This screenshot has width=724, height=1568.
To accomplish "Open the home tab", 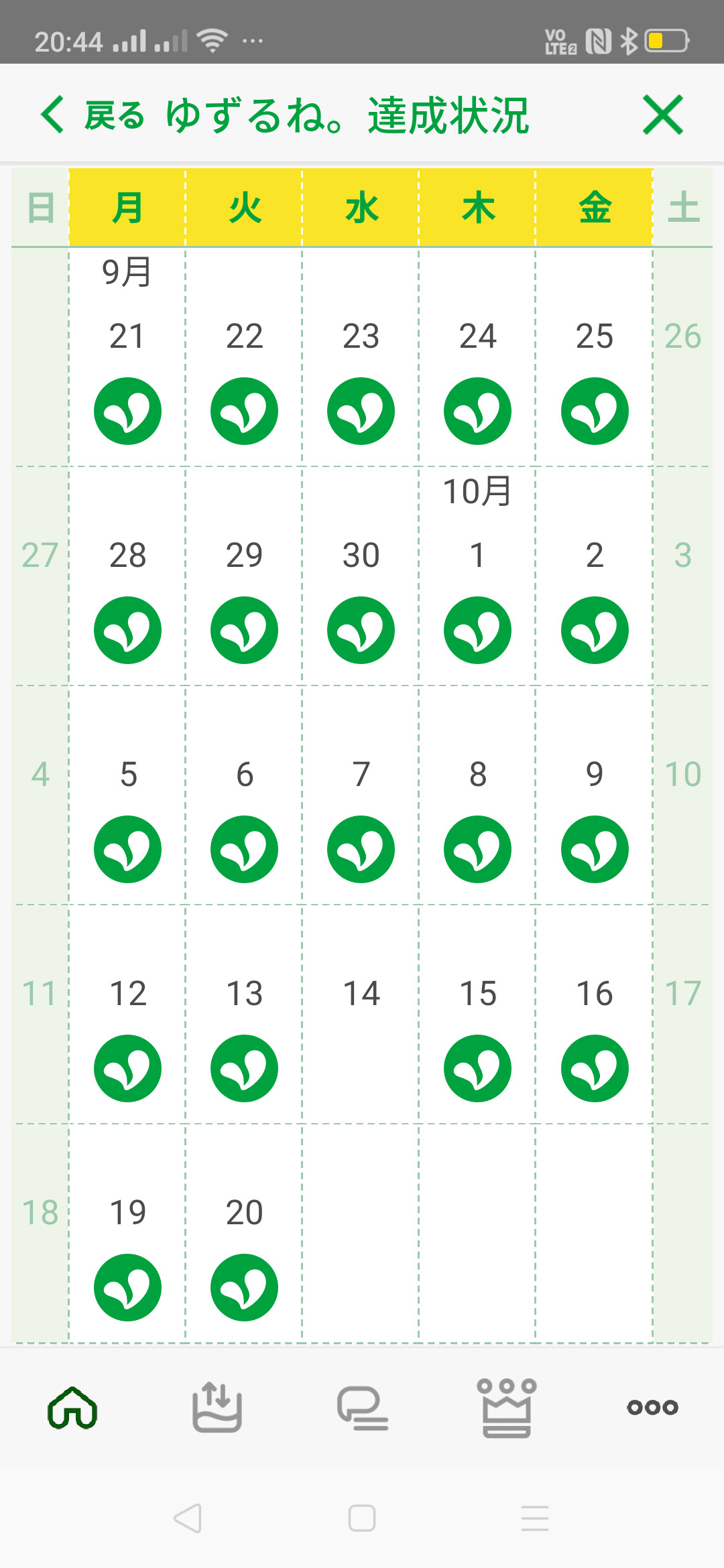I will [x=72, y=1407].
